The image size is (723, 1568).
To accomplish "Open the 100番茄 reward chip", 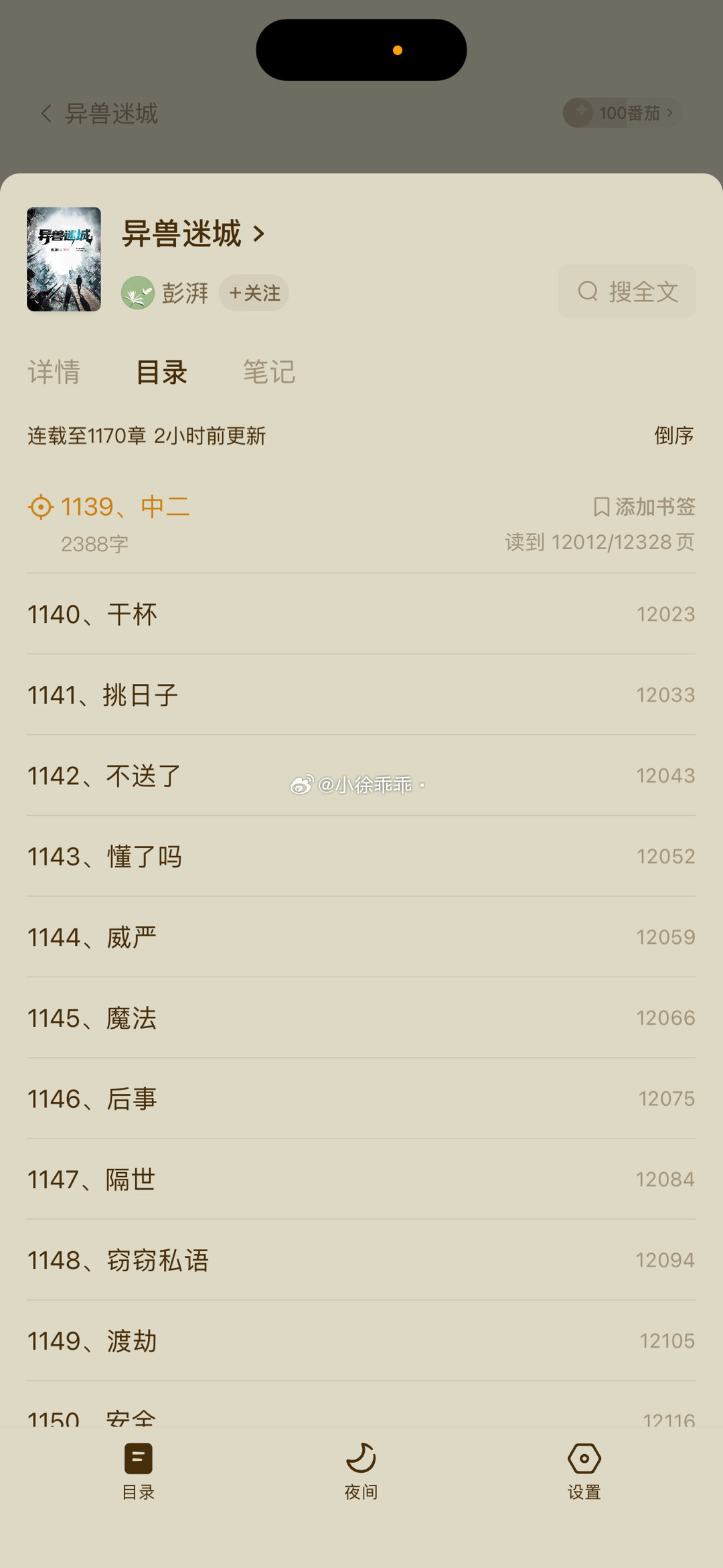I will [622, 113].
